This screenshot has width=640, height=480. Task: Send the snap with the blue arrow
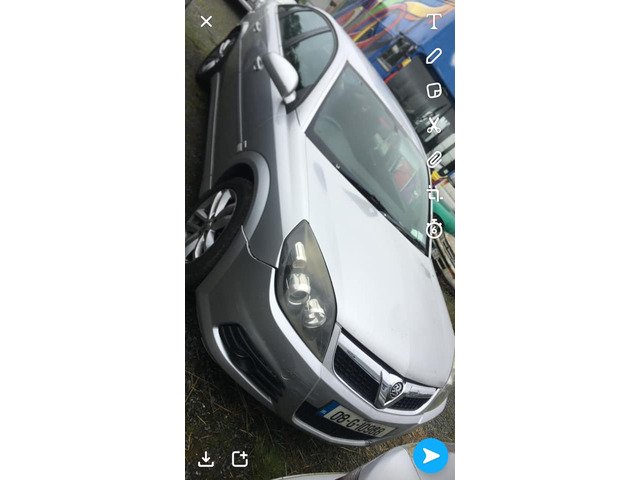click(x=431, y=456)
